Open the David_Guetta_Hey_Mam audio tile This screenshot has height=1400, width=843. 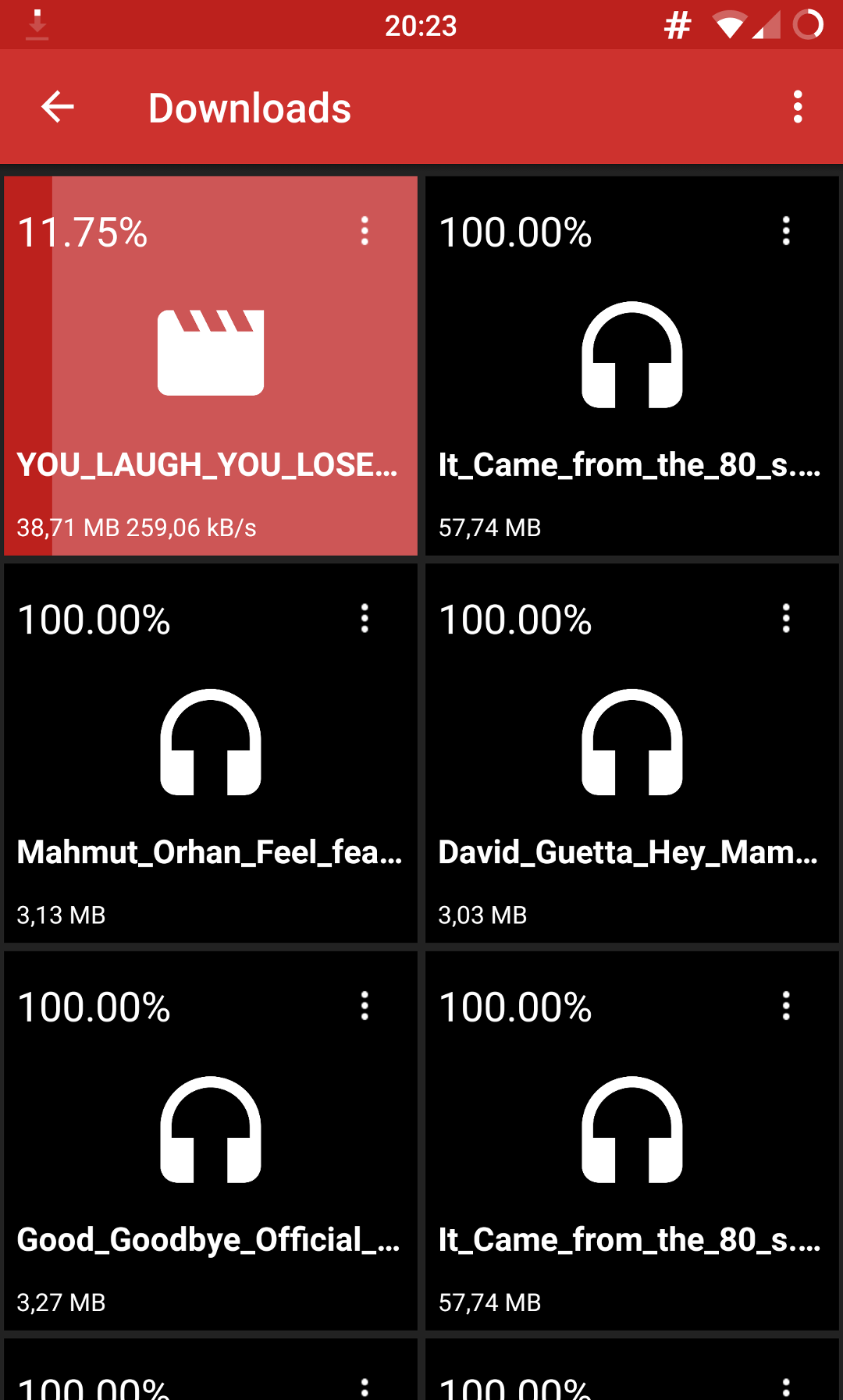coord(632,753)
